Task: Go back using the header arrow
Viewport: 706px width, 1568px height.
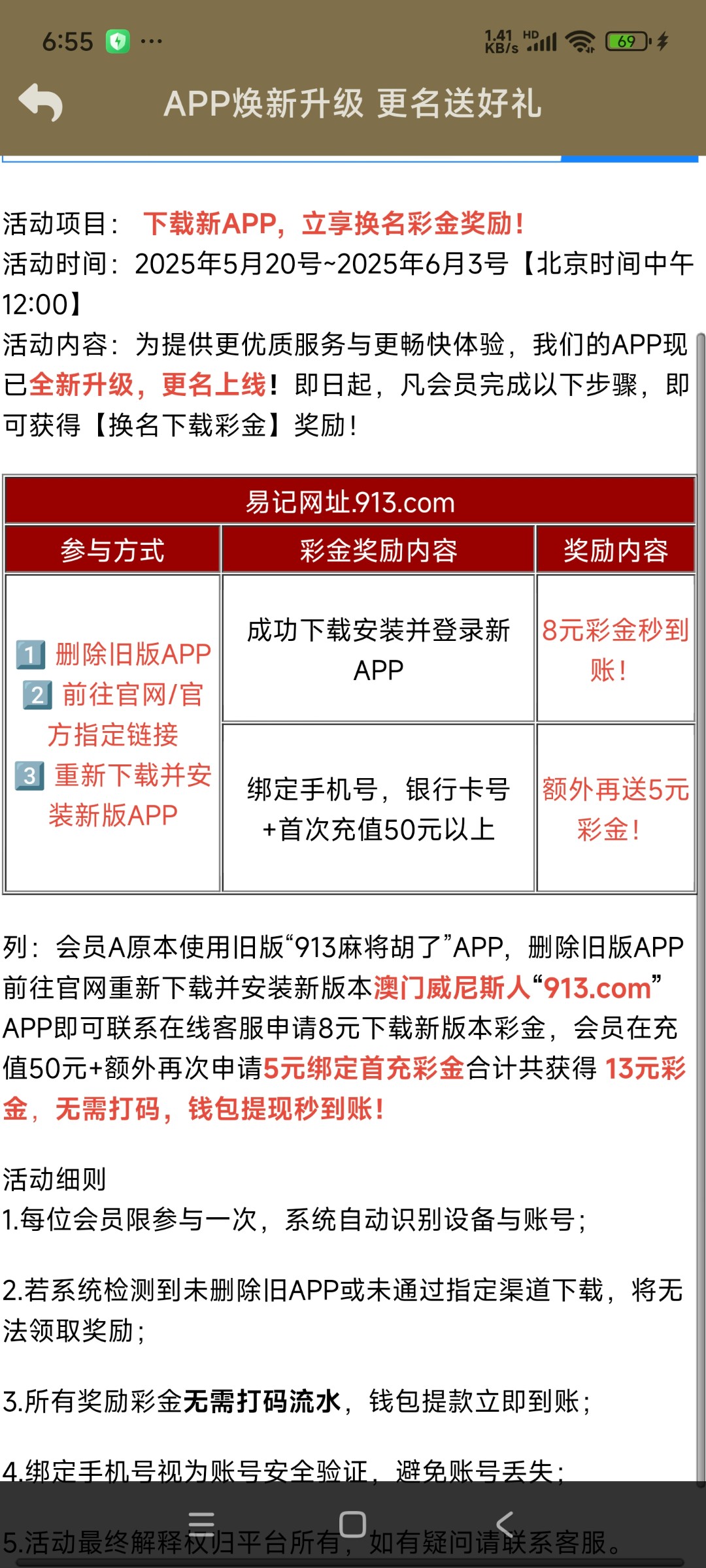Action: 41,103
